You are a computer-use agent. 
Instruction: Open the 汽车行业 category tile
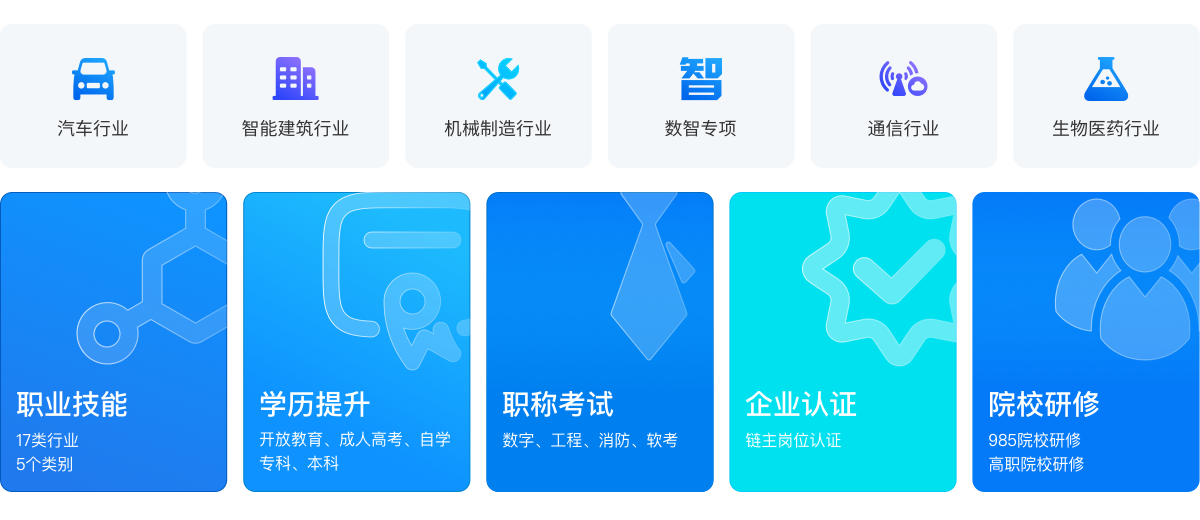coord(93,96)
